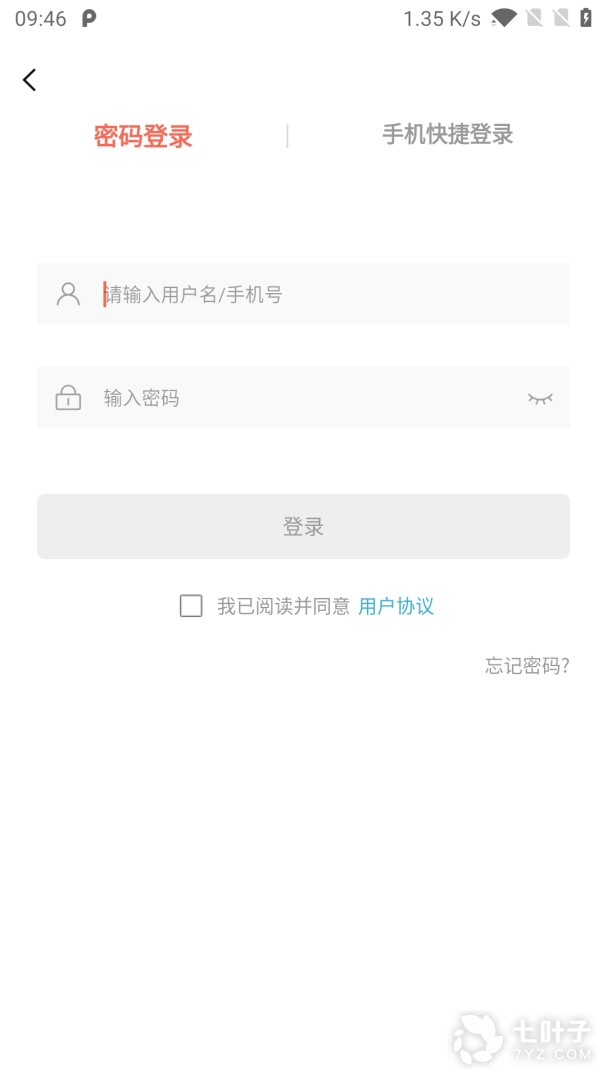Tap the 输入密码 password field
The height and width of the screenshot is (1080, 607).
pyautogui.click(x=300, y=398)
